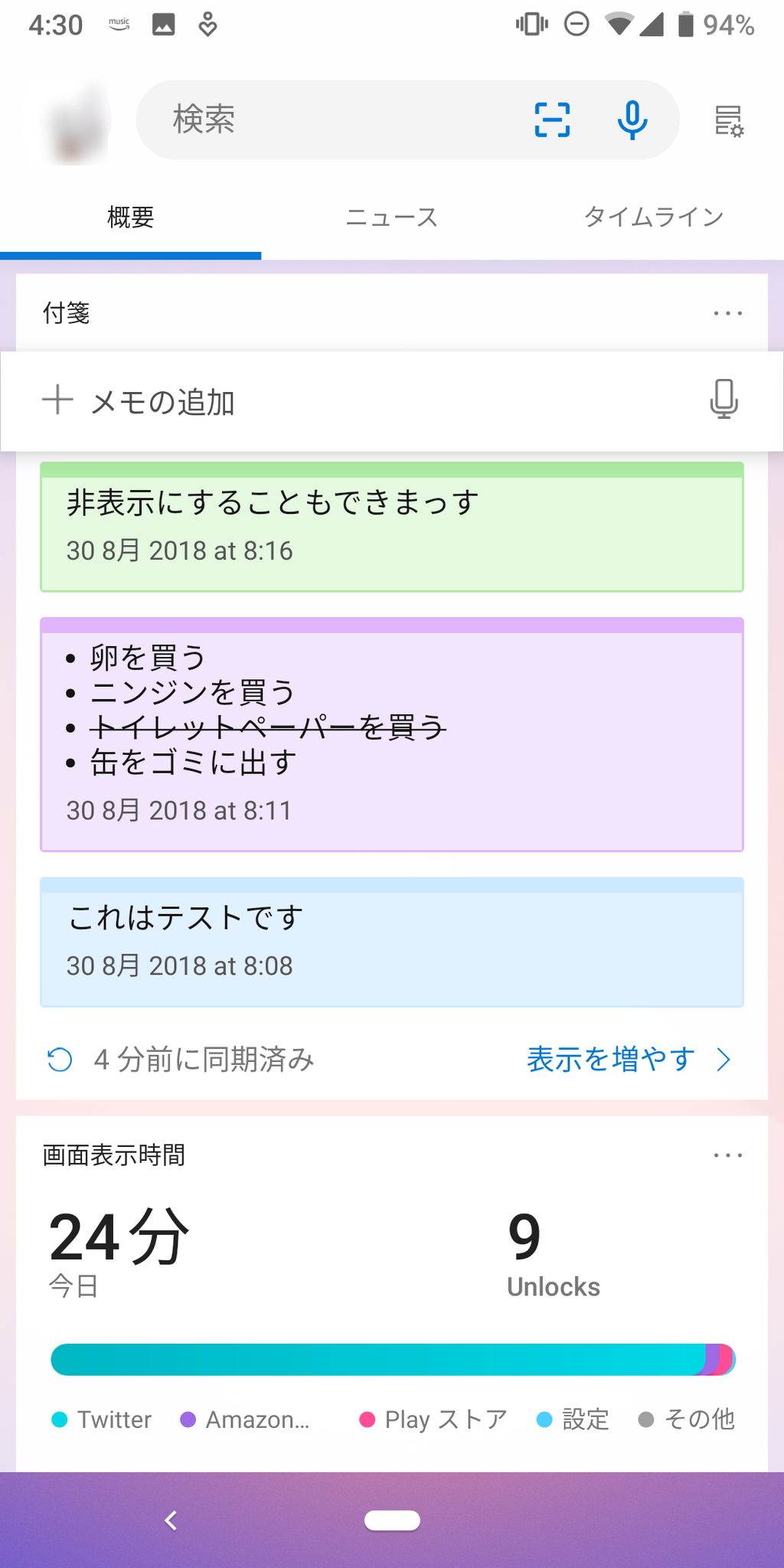Open the green note 非表示にすることもできまっす
784x1568 pixels.
coord(391,527)
